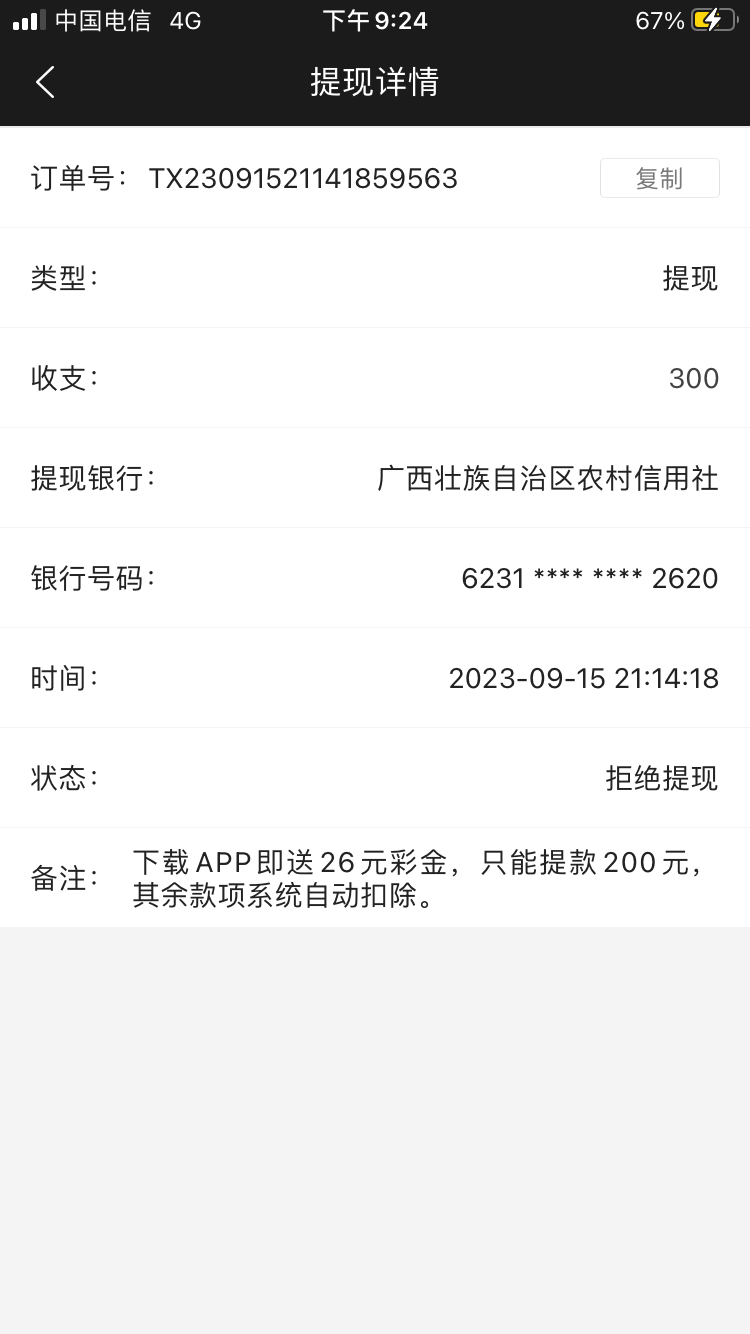Viewport: 750px width, 1334px height.
Task: Select the clock showing 下午9:24
Action: tap(375, 19)
